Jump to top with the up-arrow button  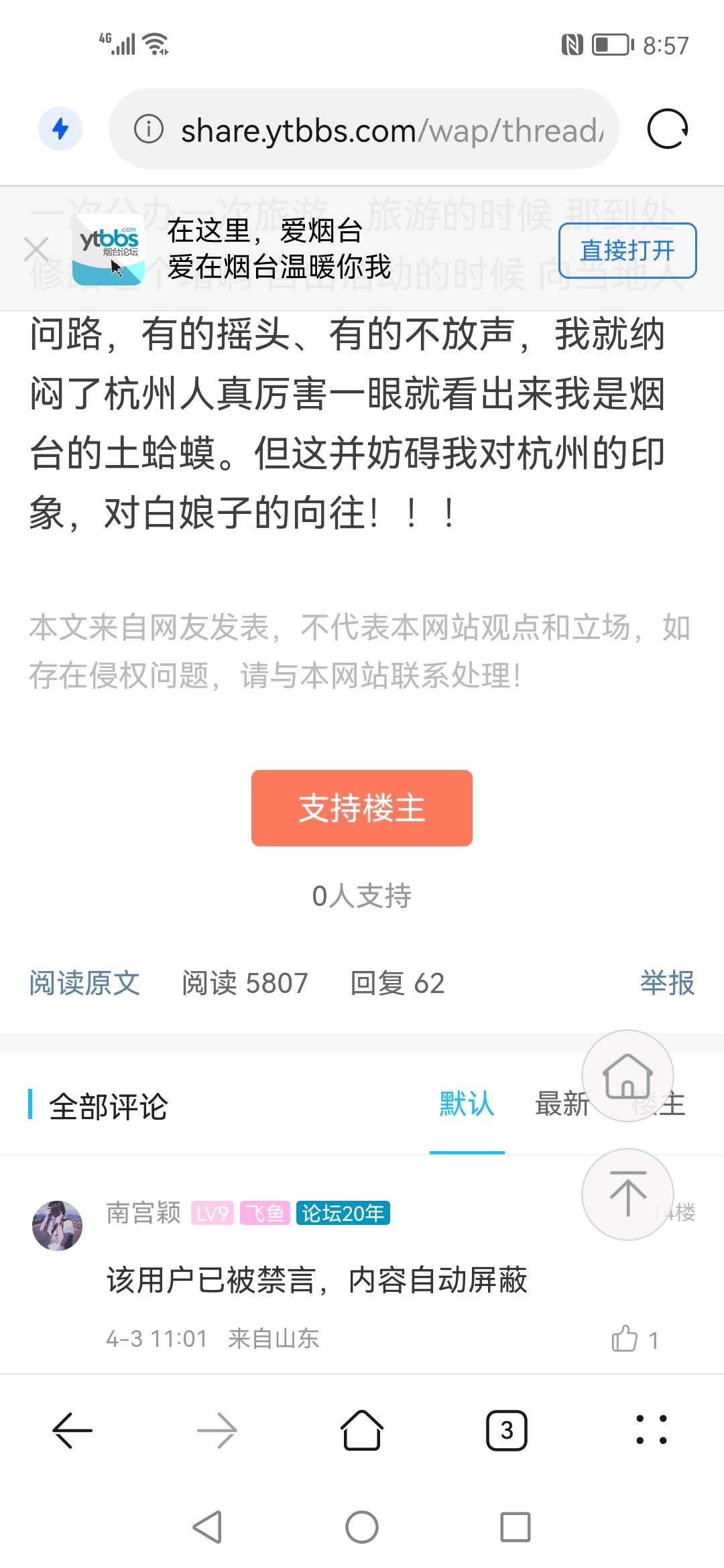click(x=627, y=1193)
